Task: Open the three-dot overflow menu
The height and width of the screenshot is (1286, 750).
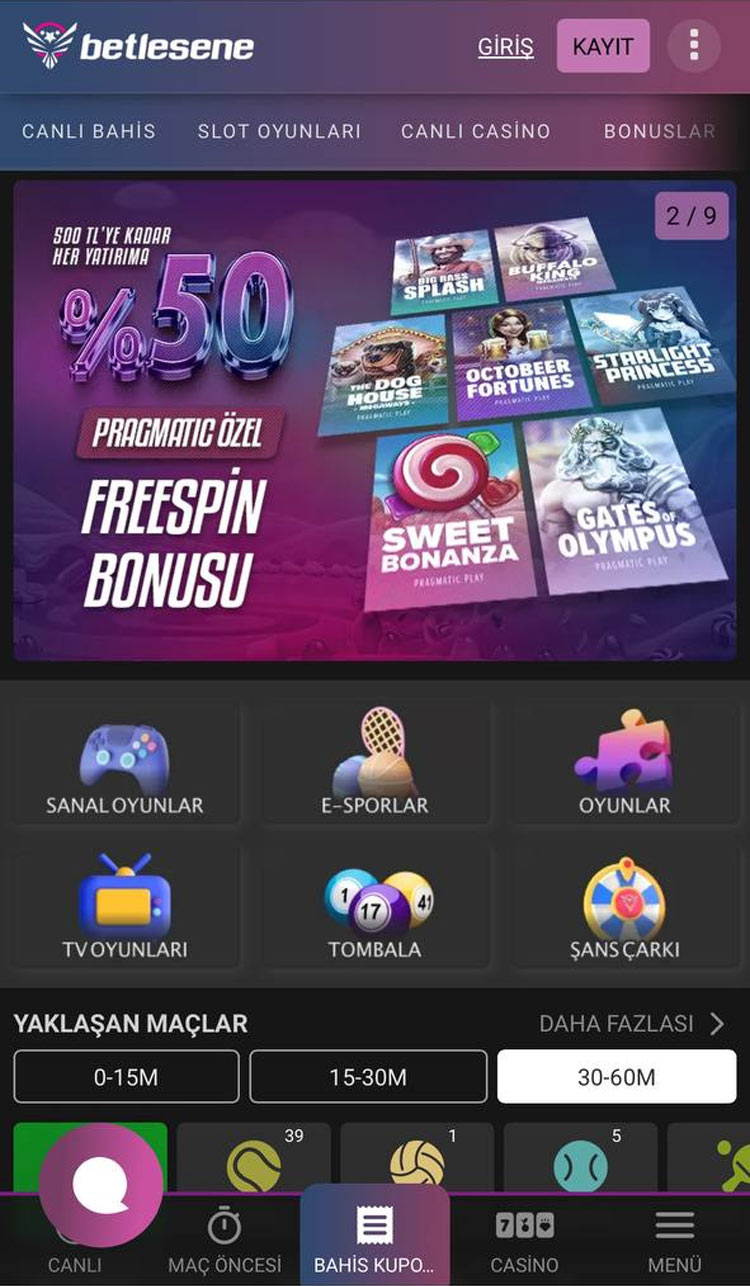Action: pos(694,46)
